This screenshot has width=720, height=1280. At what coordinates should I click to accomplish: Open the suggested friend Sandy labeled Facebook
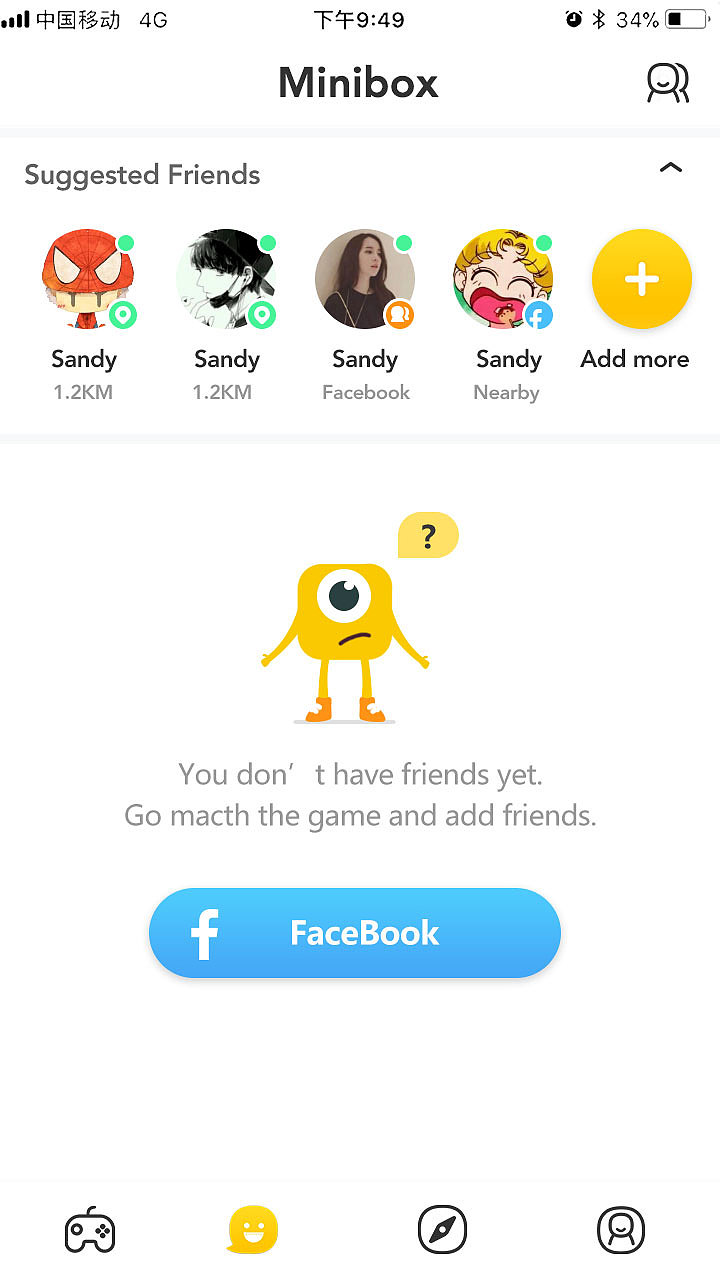[364, 280]
